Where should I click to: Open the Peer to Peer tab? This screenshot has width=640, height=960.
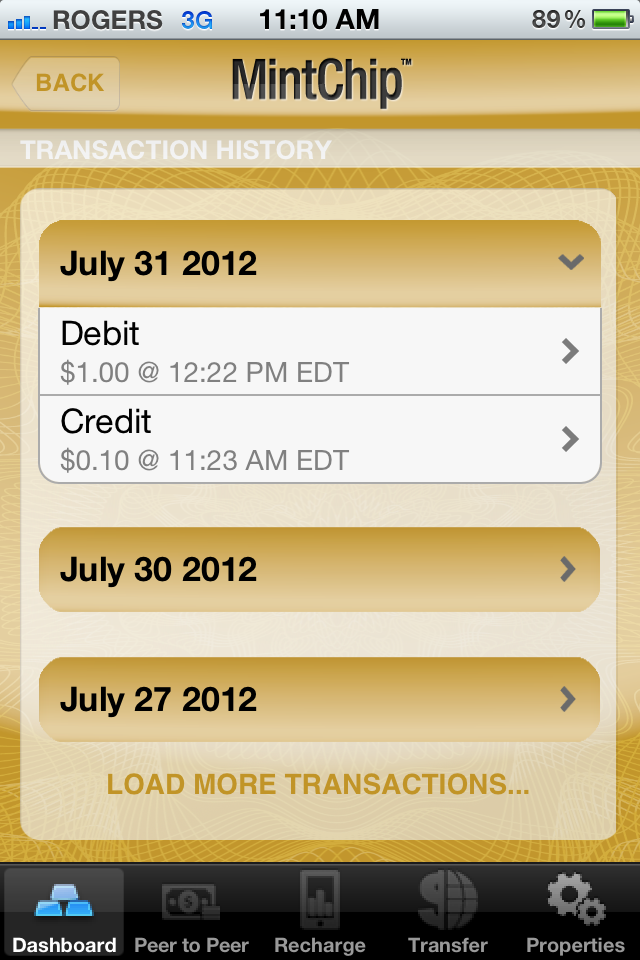(191, 912)
